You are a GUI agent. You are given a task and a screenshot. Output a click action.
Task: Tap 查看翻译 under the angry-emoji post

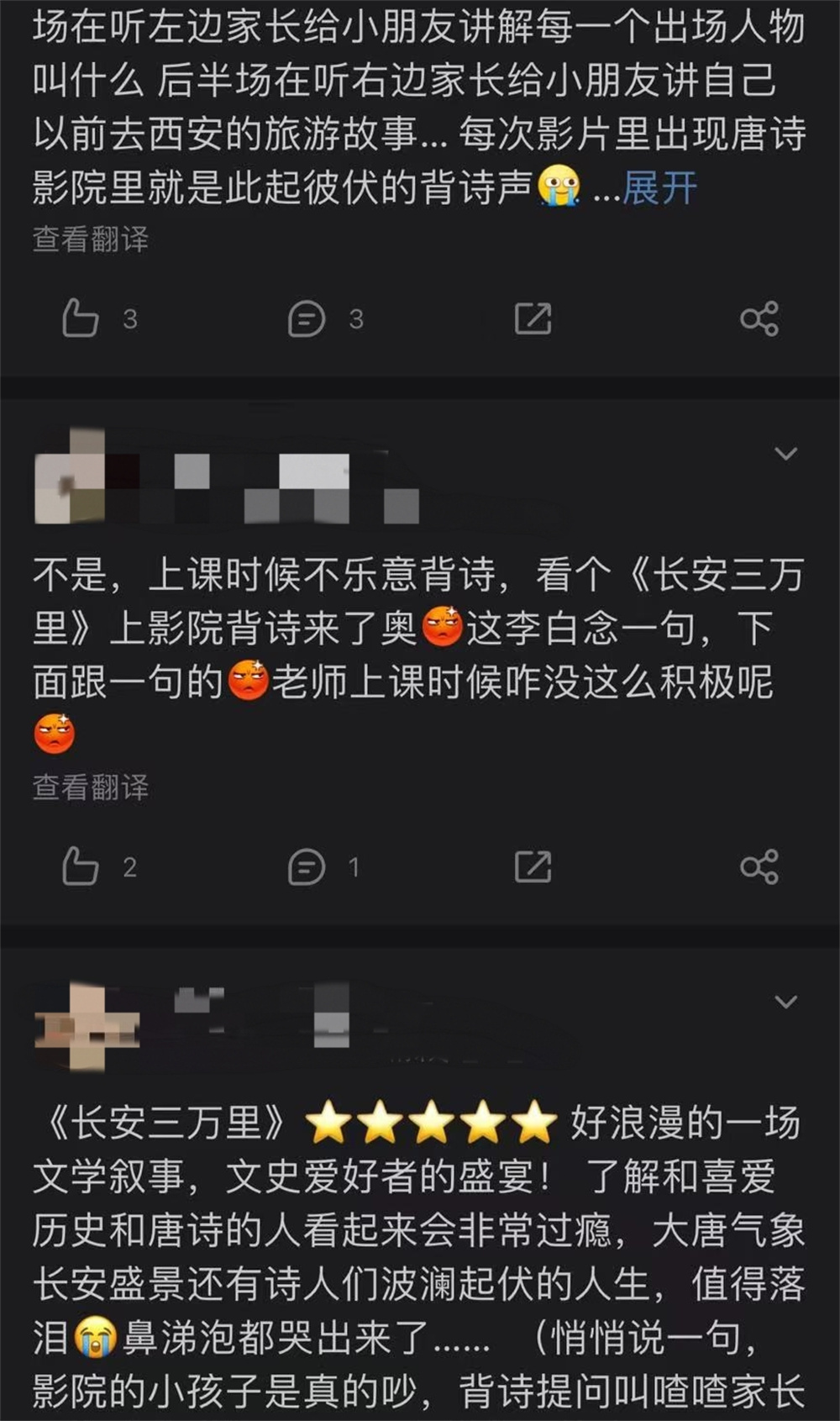[91, 787]
